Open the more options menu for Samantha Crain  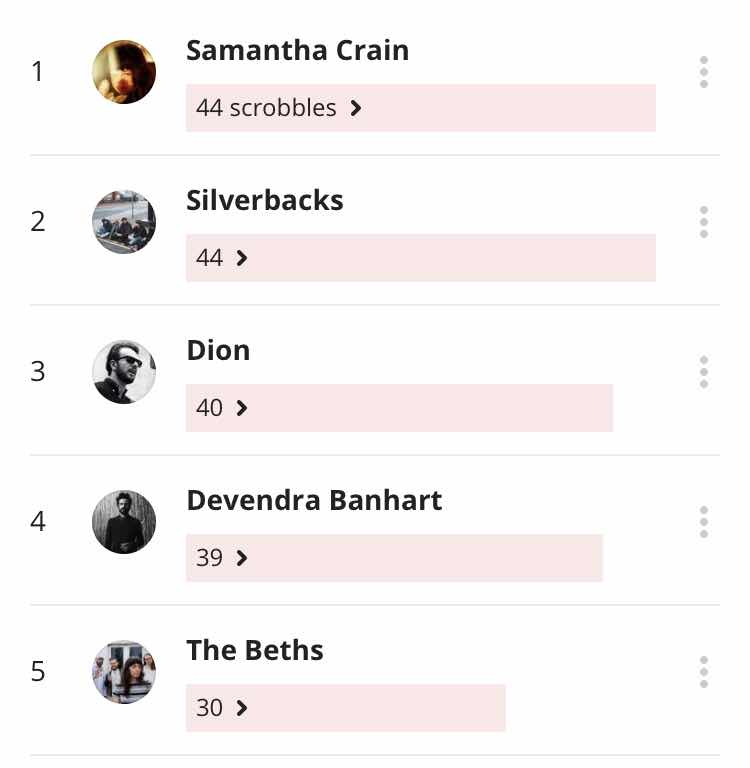(704, 72)
